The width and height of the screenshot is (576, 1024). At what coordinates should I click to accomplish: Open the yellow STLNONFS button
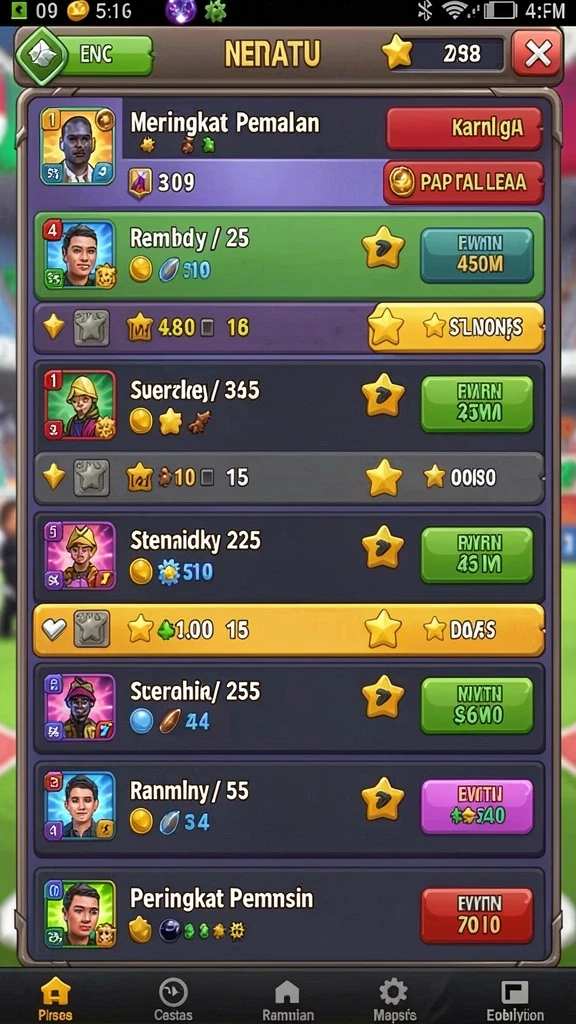coord(457,327)
